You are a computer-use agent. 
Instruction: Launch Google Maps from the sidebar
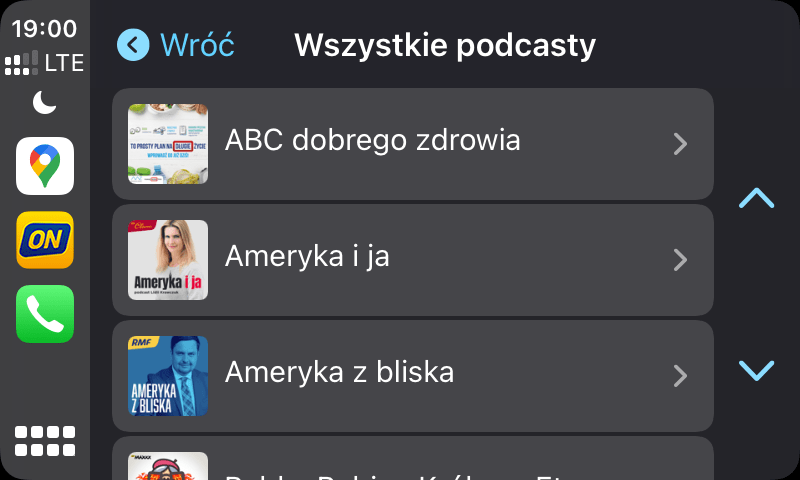point(45,166)
